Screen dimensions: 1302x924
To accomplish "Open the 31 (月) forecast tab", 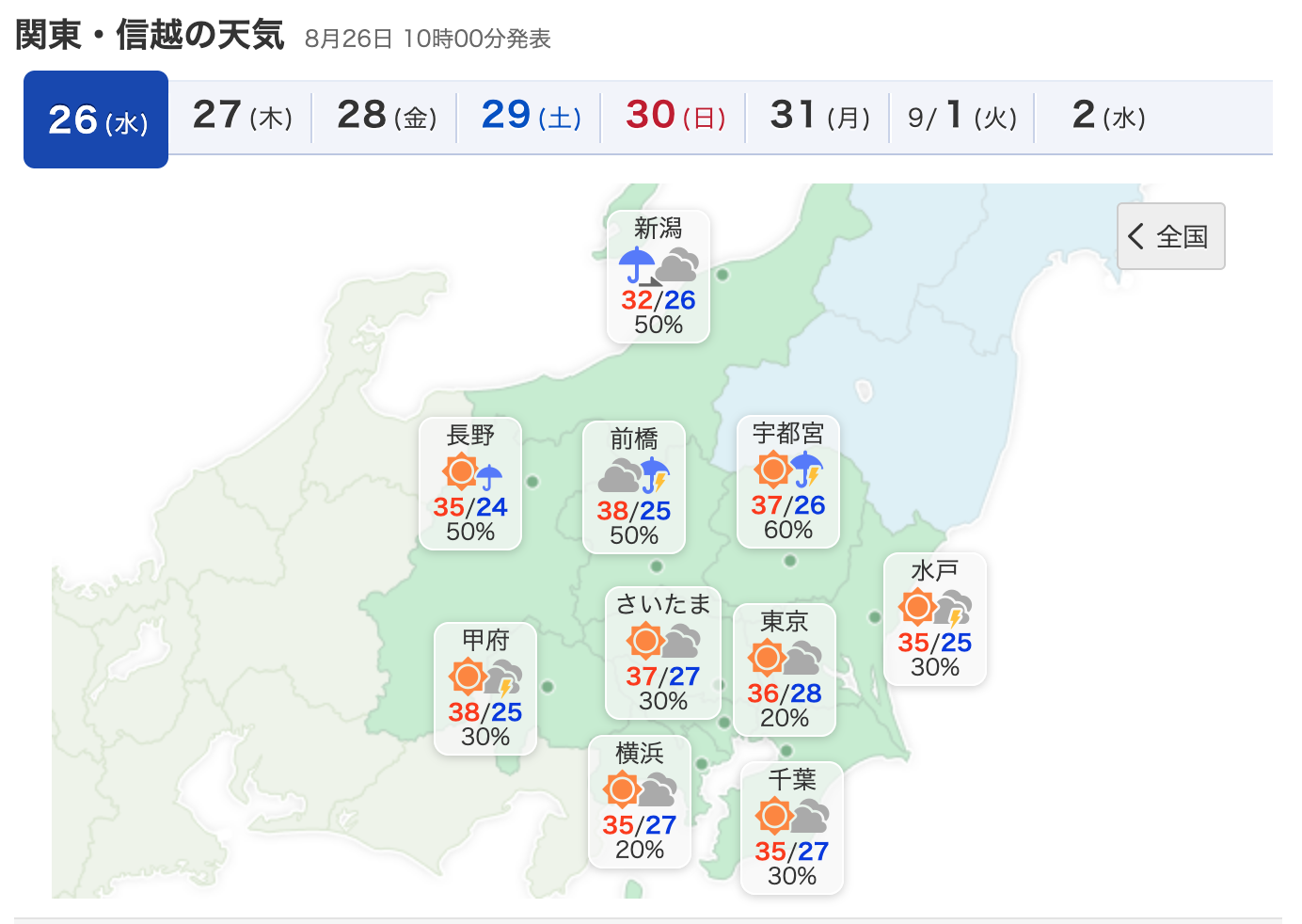I will coord(818,118).
